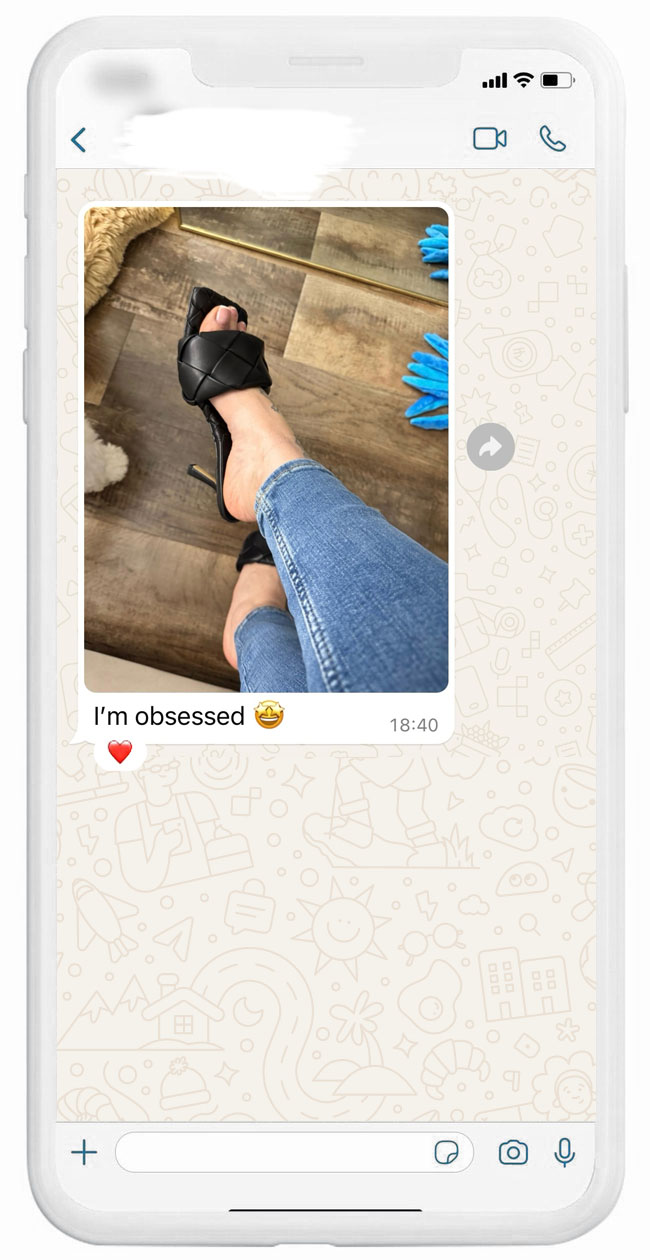View the heart reaction on the message
Viewport: 650px width, 1260px height.
(x=120, y=752)
